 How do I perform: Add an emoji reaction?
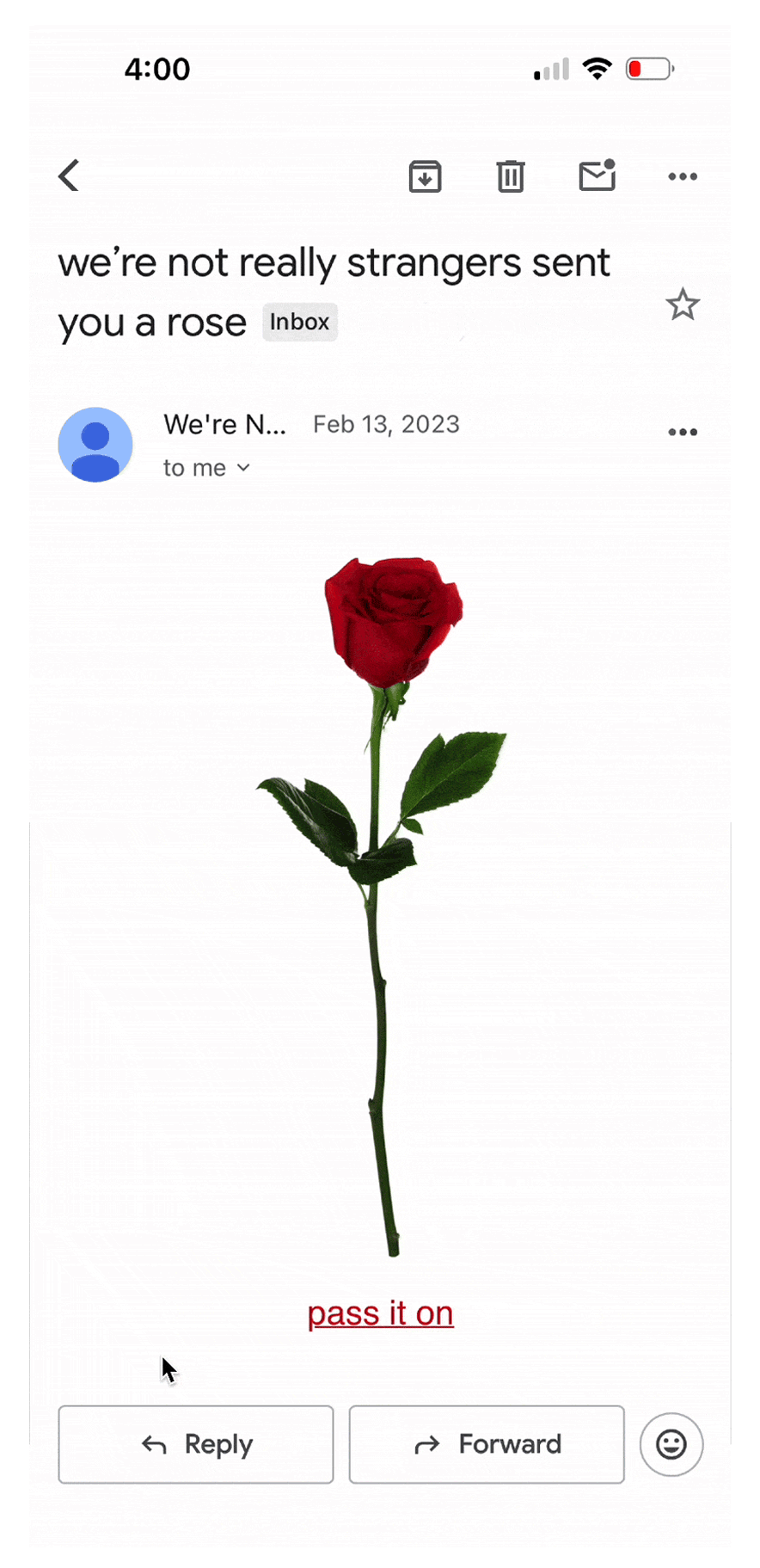tap(671, 1444)
